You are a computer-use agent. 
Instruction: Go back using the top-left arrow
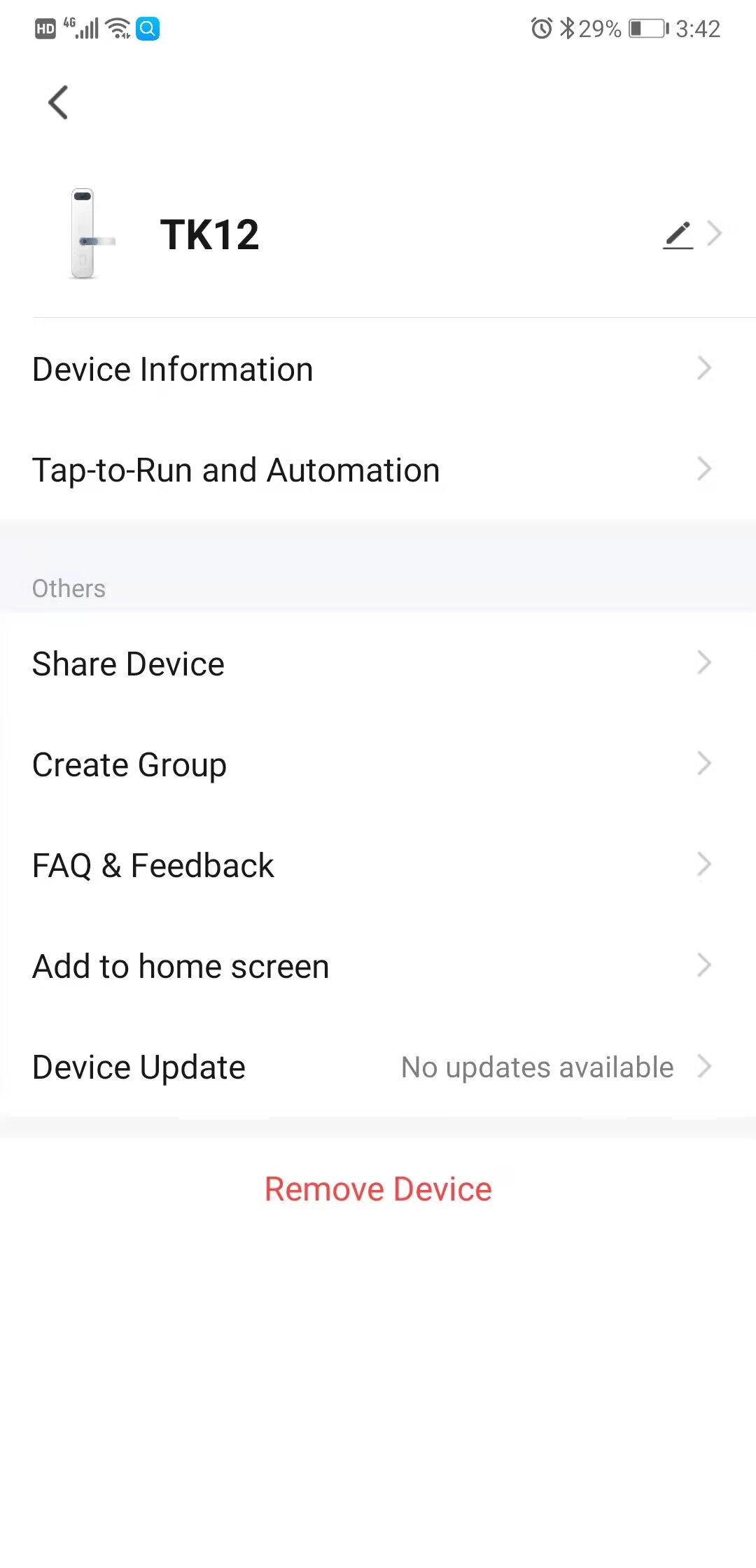click(58, 103)
